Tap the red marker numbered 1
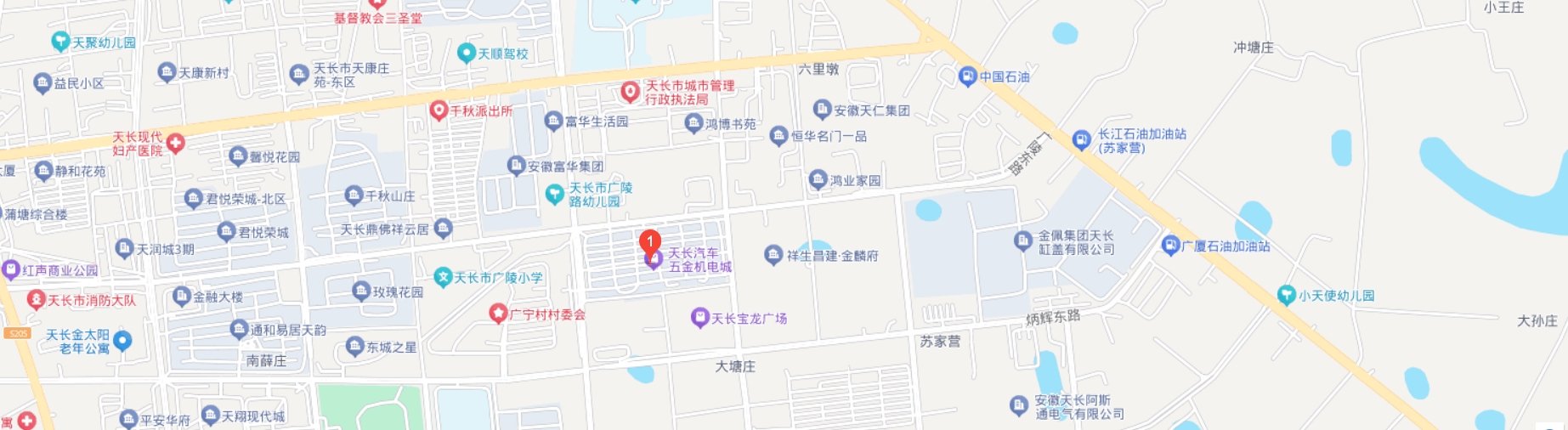This screenshot has height=430, width=1568. (650, 242)
